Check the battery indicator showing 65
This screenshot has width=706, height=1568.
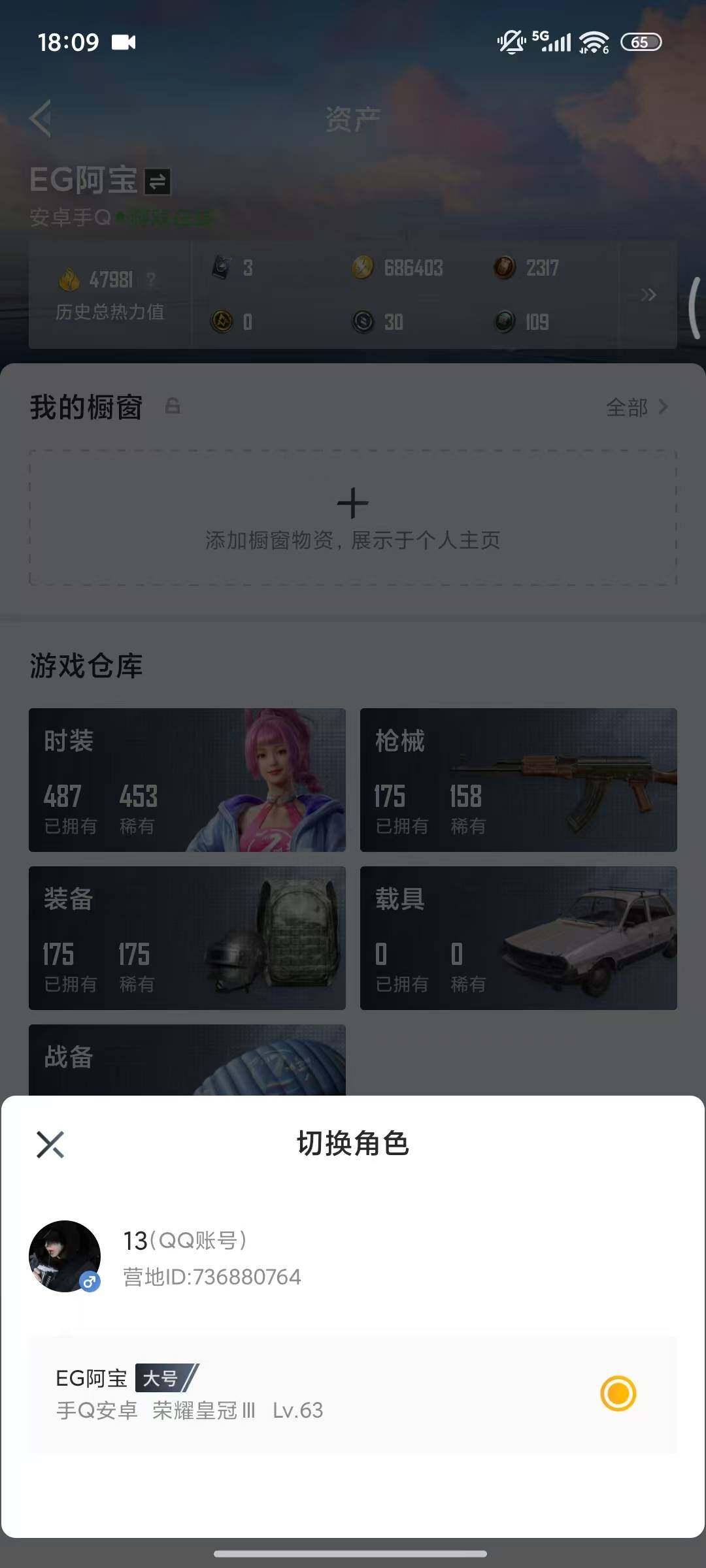tap(641, 42)
